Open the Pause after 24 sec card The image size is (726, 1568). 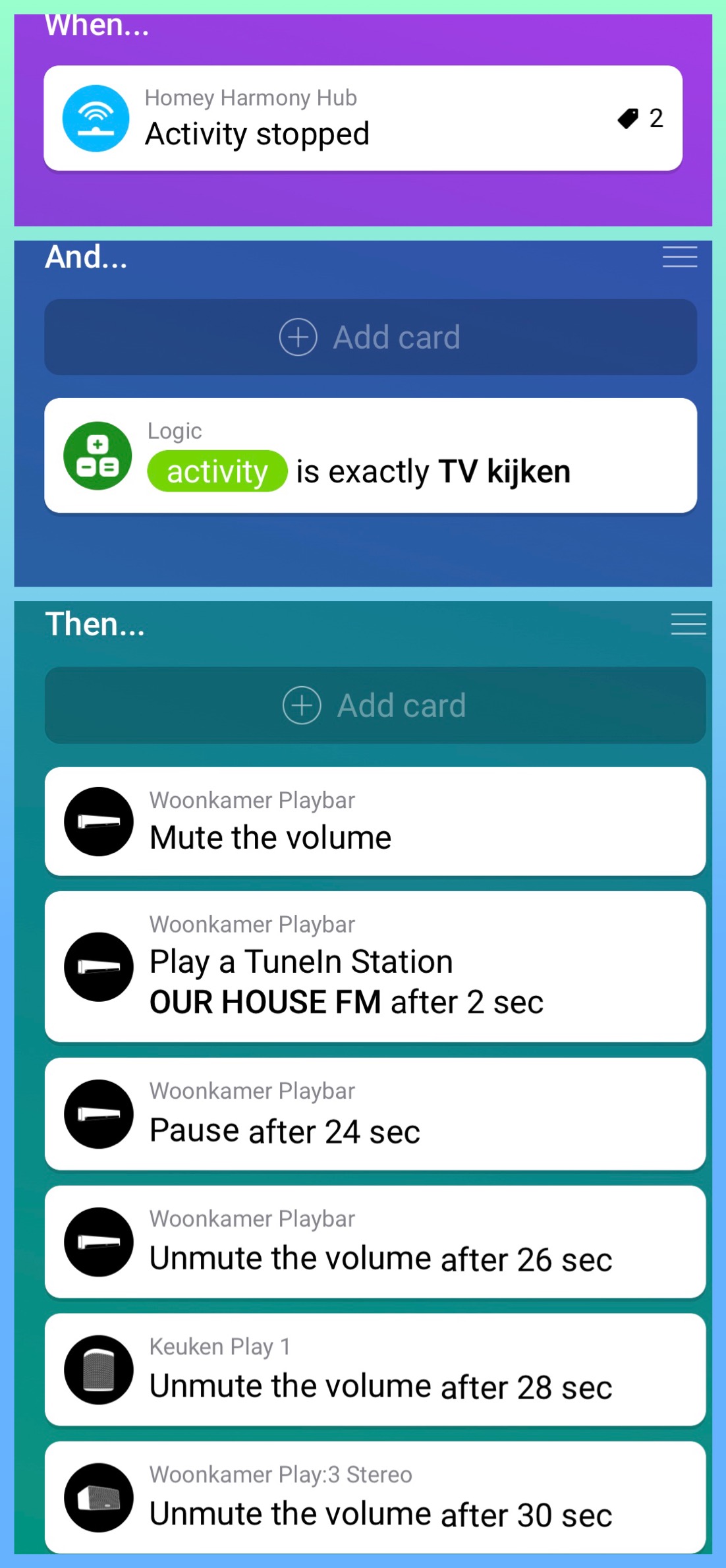click(x=375, y=1114)
